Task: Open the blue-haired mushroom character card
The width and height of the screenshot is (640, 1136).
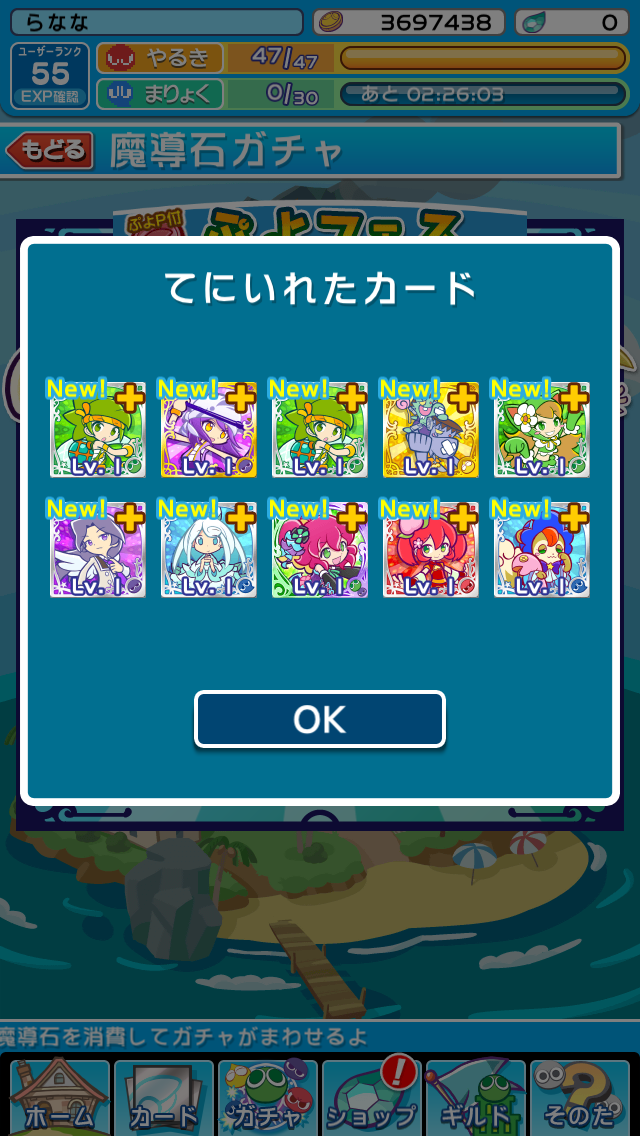Action: [x=541, y=551]
